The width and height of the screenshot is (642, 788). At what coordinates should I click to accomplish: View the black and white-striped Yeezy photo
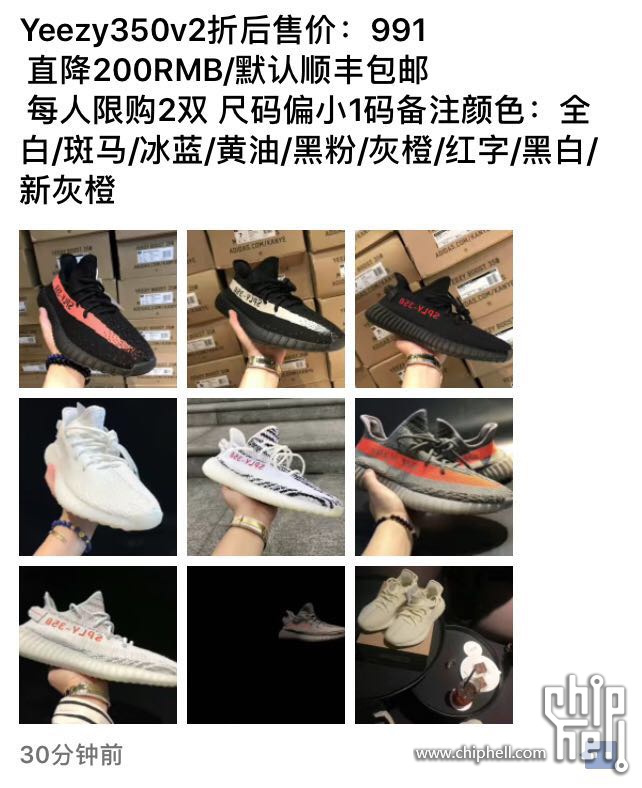click(x=266, y=309)
